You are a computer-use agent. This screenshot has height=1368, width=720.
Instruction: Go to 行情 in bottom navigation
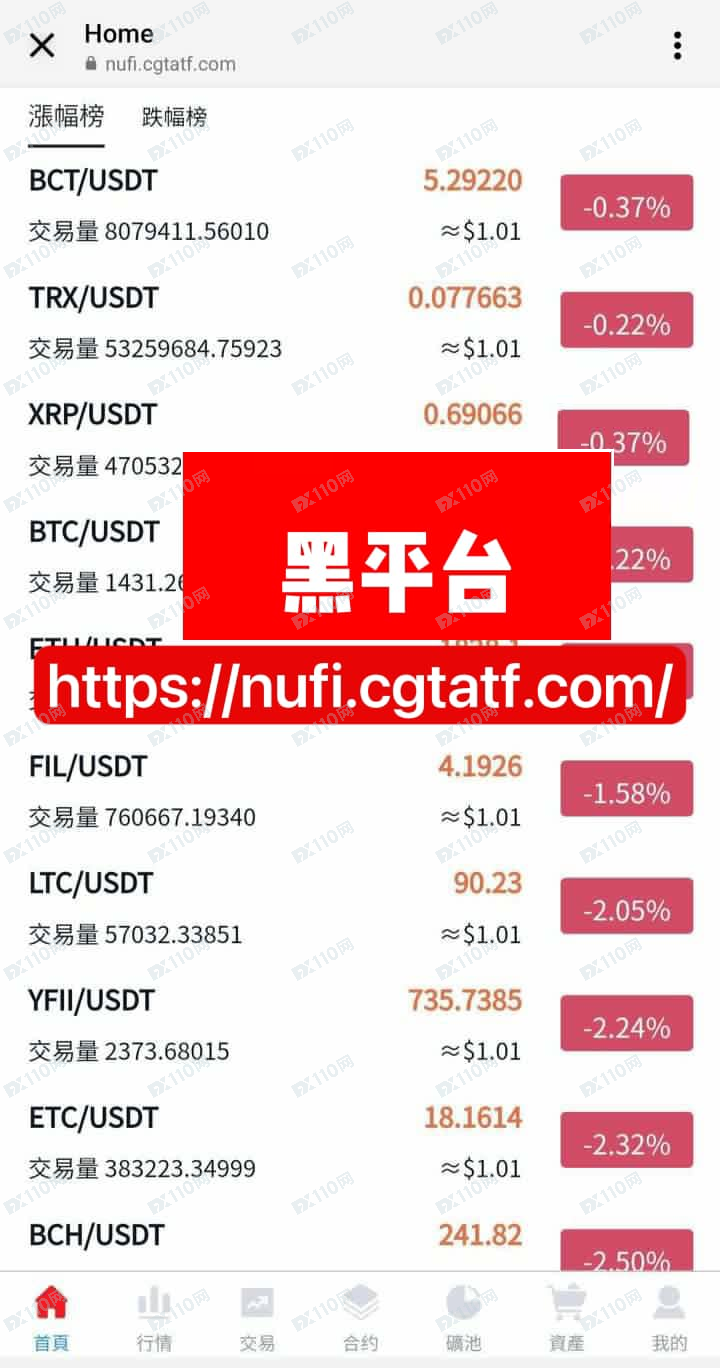[x=154, y=1320]
